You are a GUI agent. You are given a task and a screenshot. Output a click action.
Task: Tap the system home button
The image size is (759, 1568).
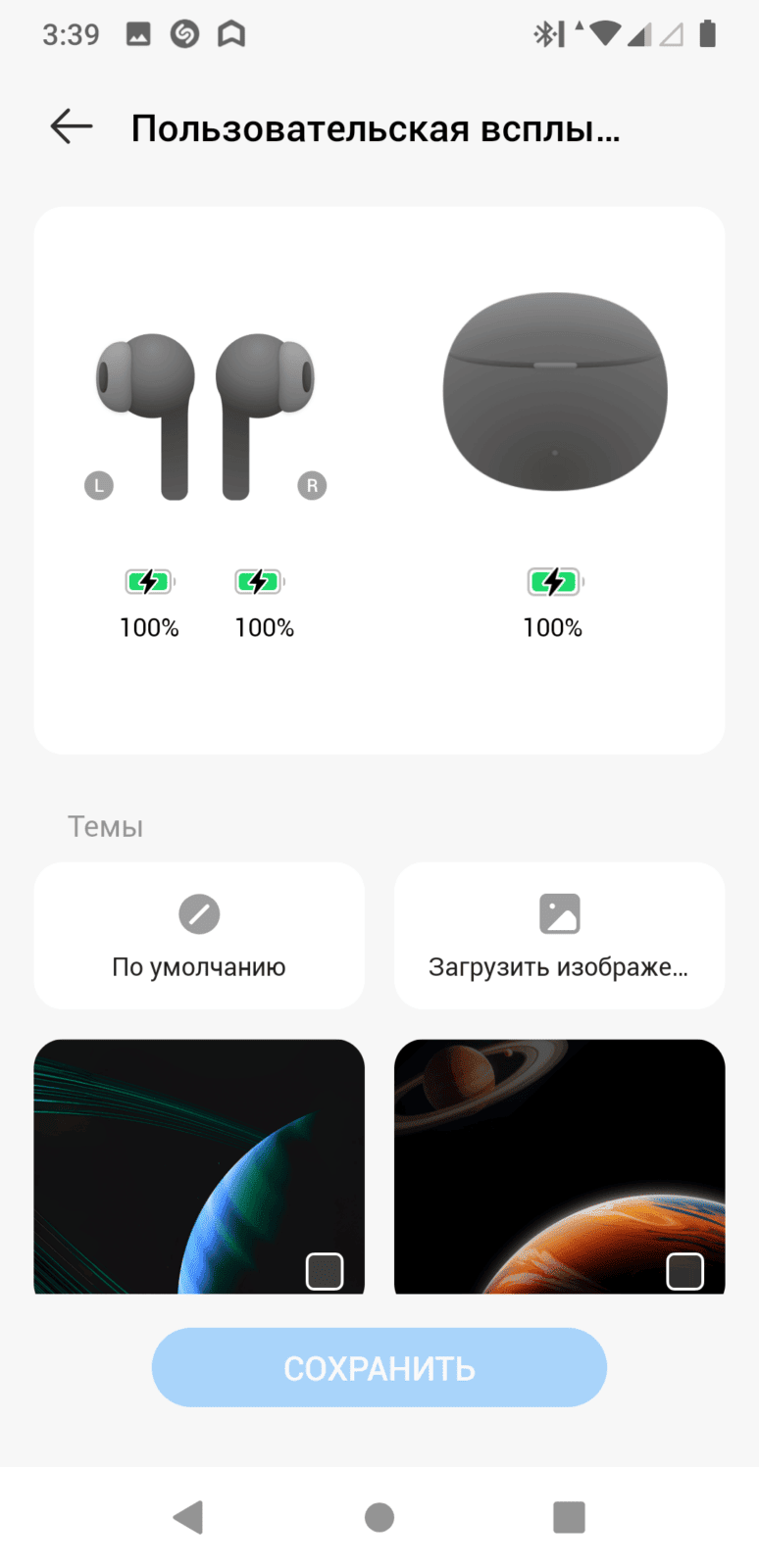click(379, 1517)
